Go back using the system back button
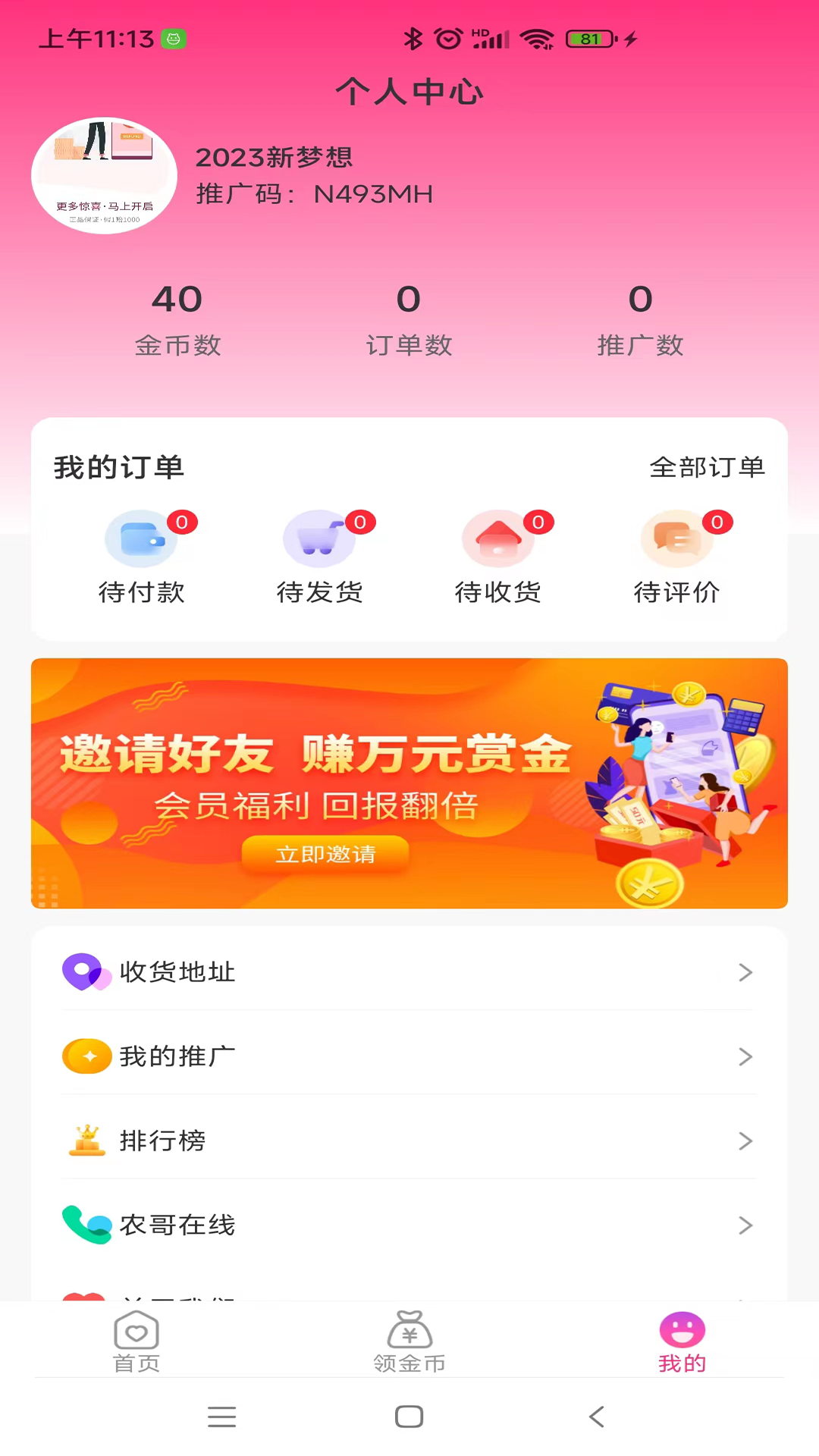This screenshot has width=819, height=1456. pos(597,1417)
